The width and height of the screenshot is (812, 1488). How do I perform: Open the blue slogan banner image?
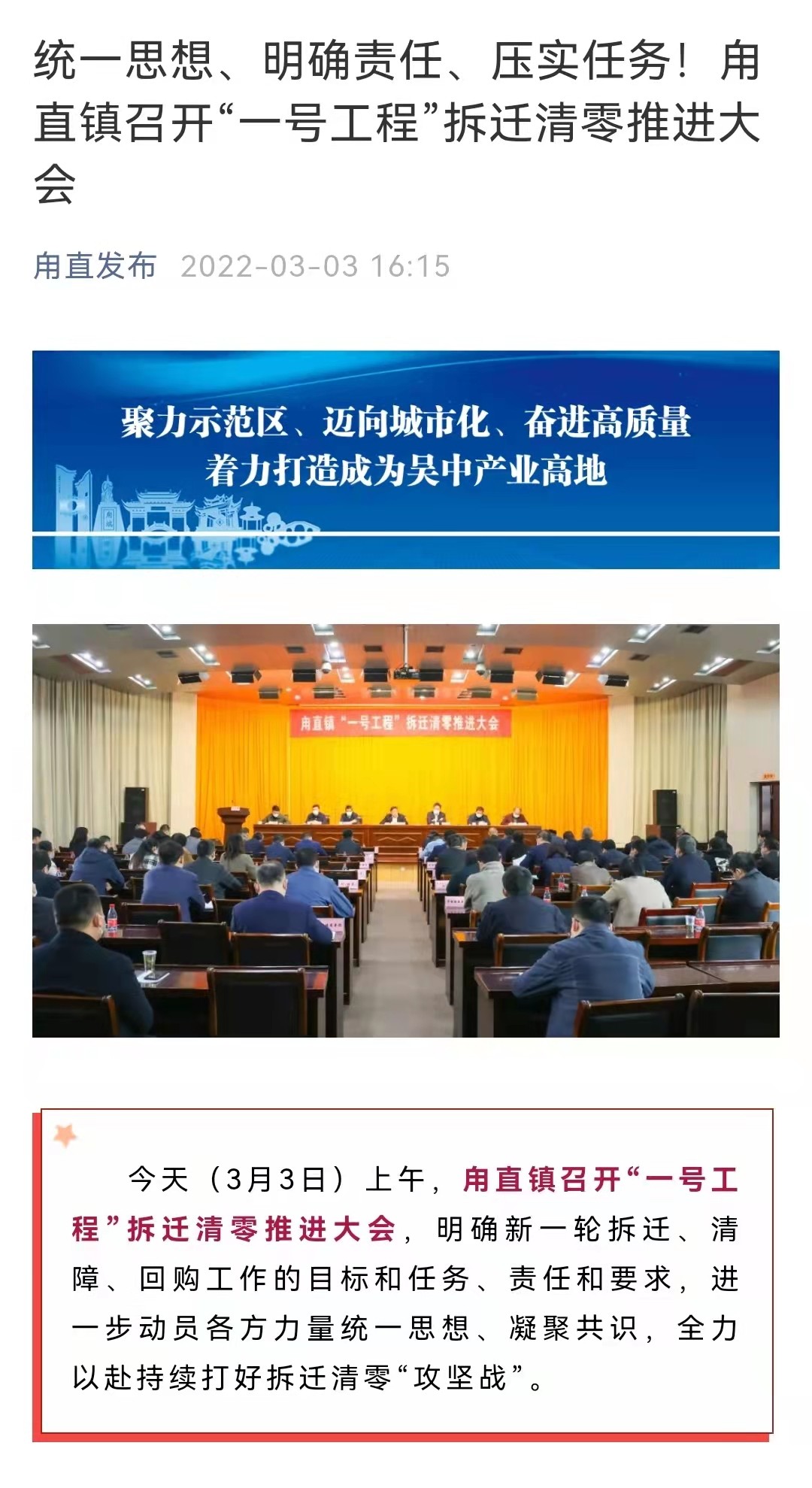(405, 459)
